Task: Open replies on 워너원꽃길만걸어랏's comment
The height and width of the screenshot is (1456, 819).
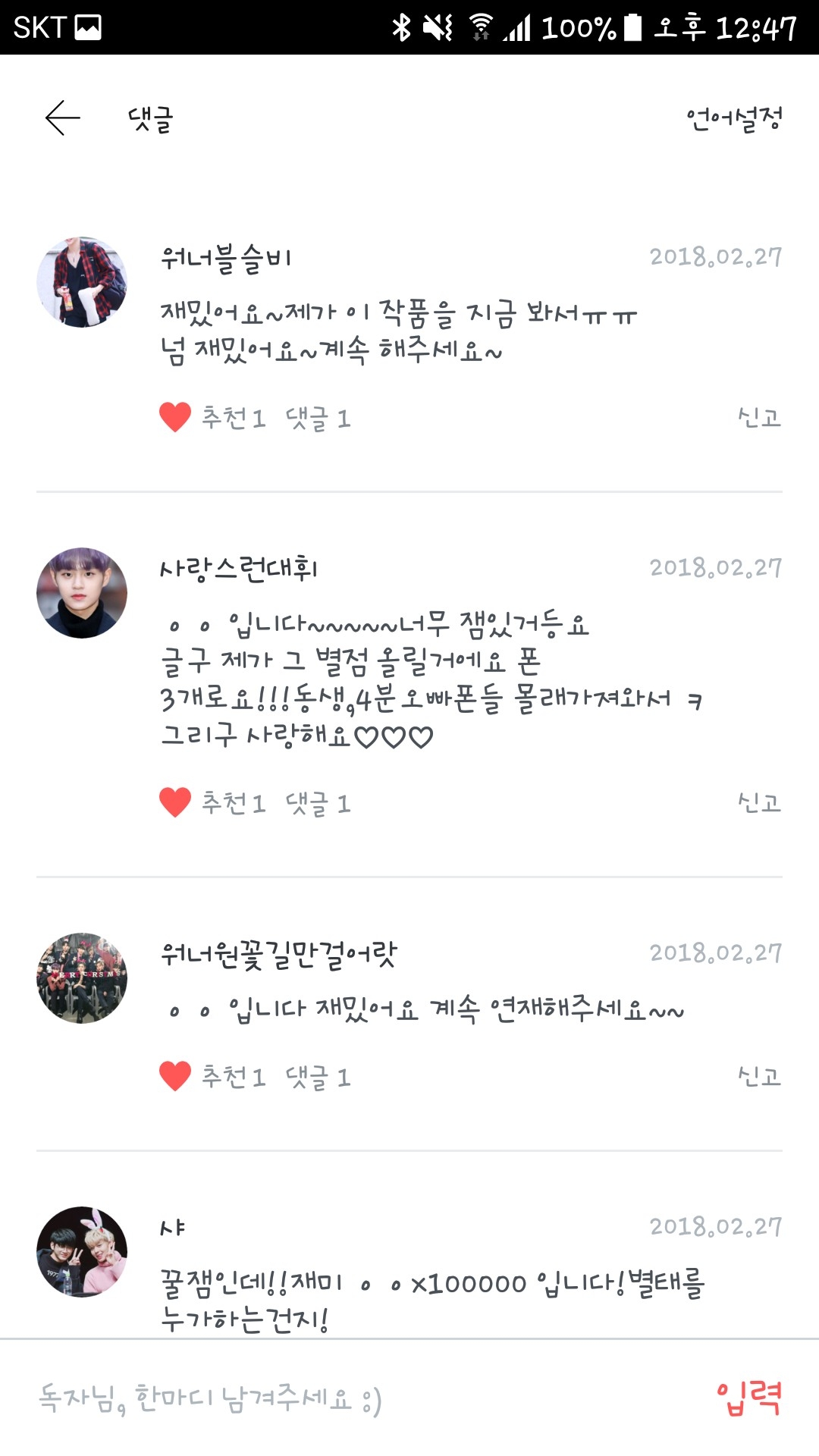Action: coord(318,1077)
